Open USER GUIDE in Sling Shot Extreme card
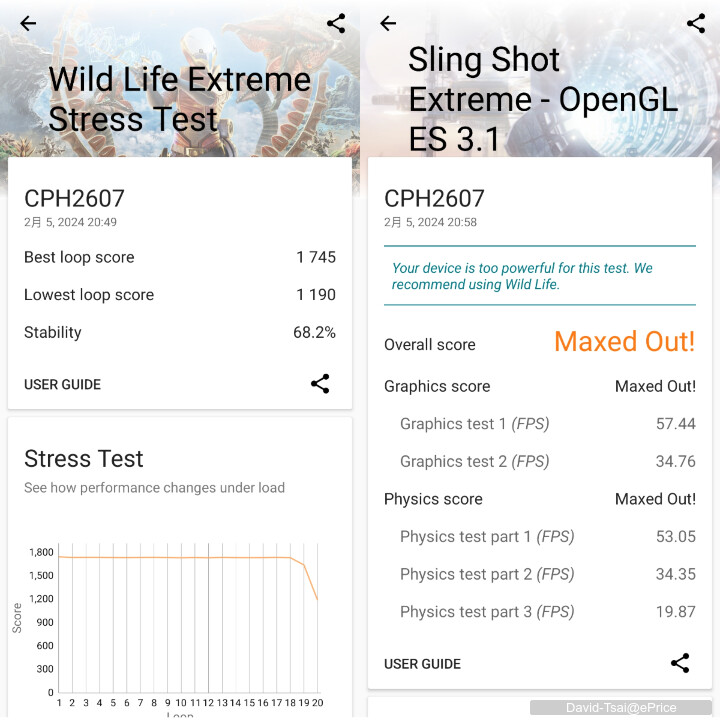Screen dimensions: 720x720 coord(422,663)
